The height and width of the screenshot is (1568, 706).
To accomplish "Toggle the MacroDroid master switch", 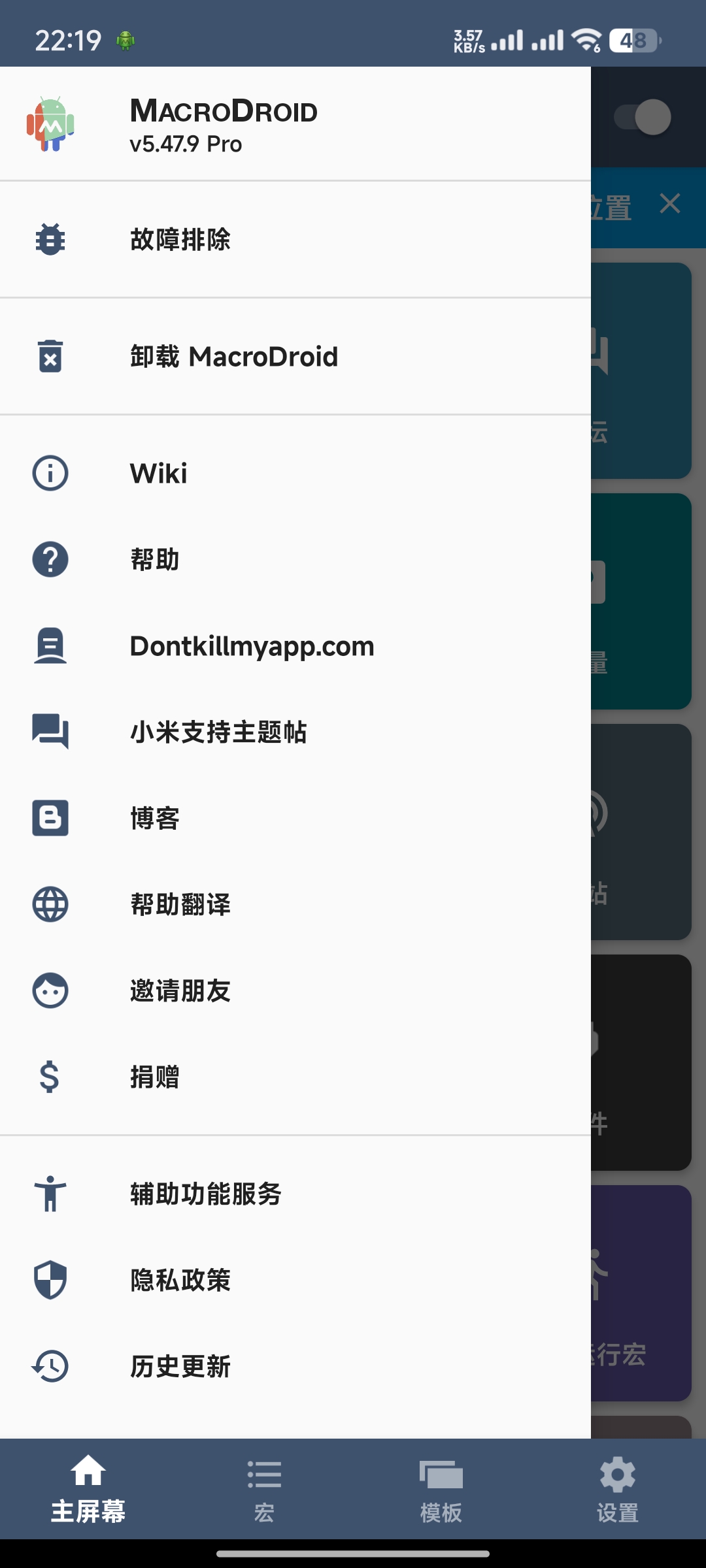I will pos(643,118).
